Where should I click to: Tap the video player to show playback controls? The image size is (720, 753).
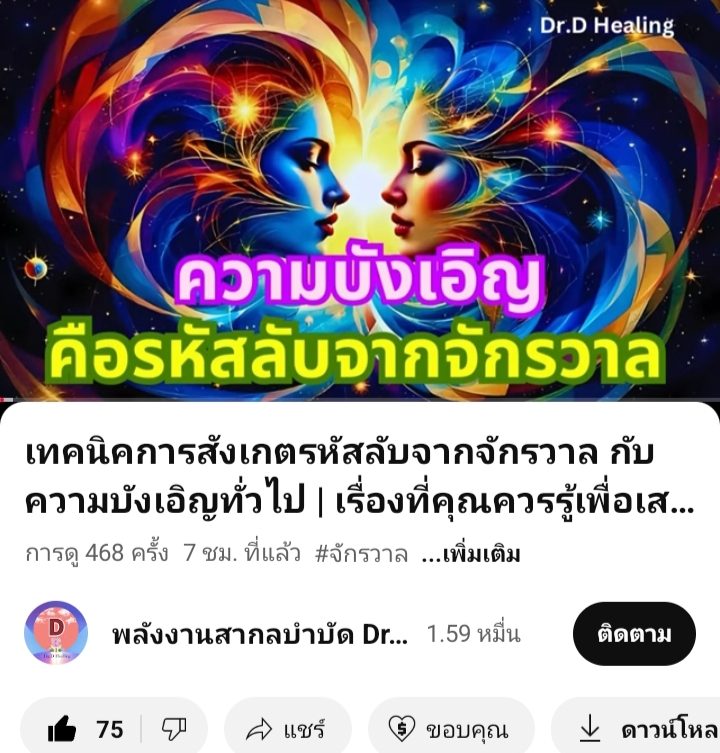[x=360, y=200]
